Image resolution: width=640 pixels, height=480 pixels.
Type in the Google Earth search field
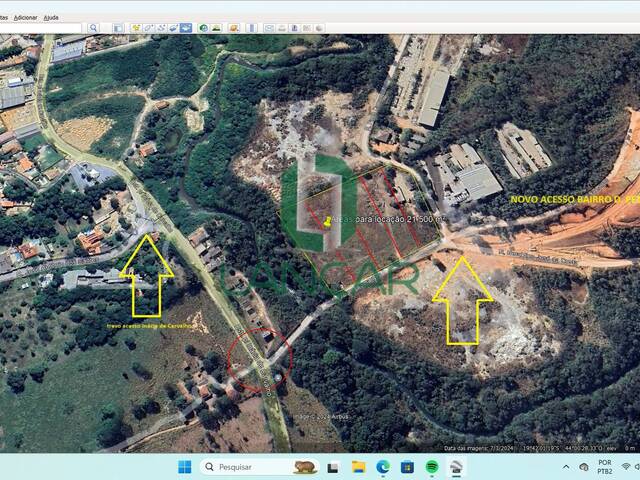point(42,28)
